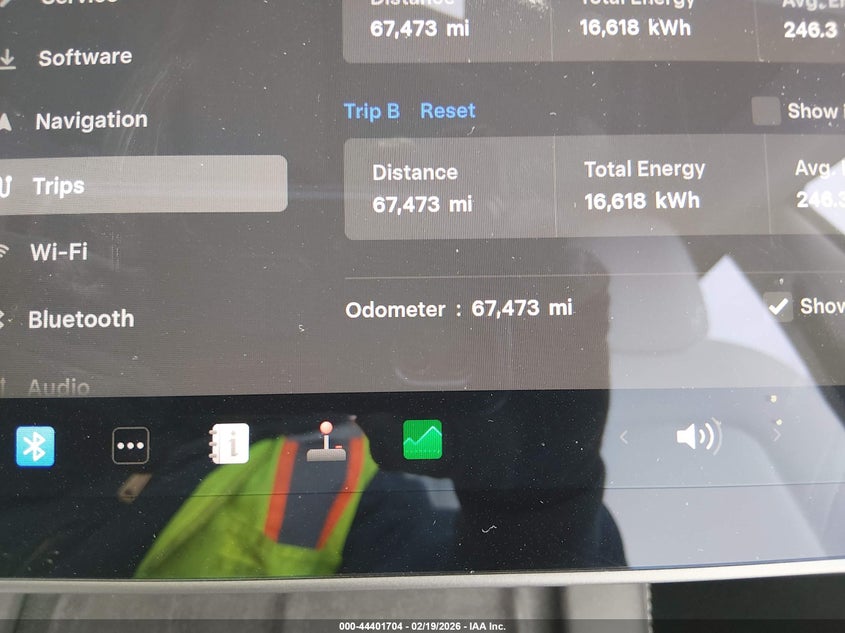Open the owner's manual icon

(x=229, y=444)
